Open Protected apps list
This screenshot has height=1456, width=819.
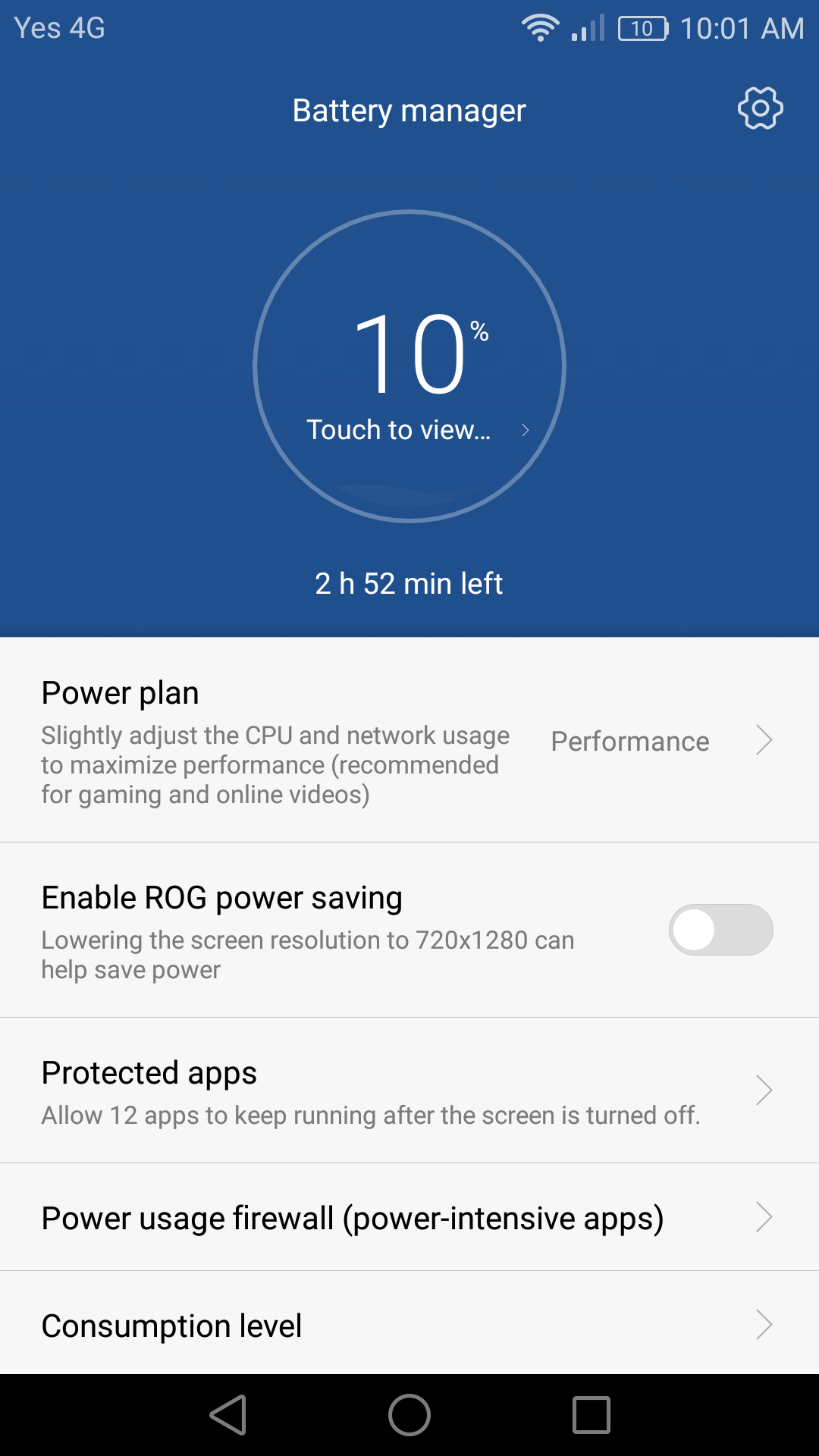click(x=409, y=1090)
